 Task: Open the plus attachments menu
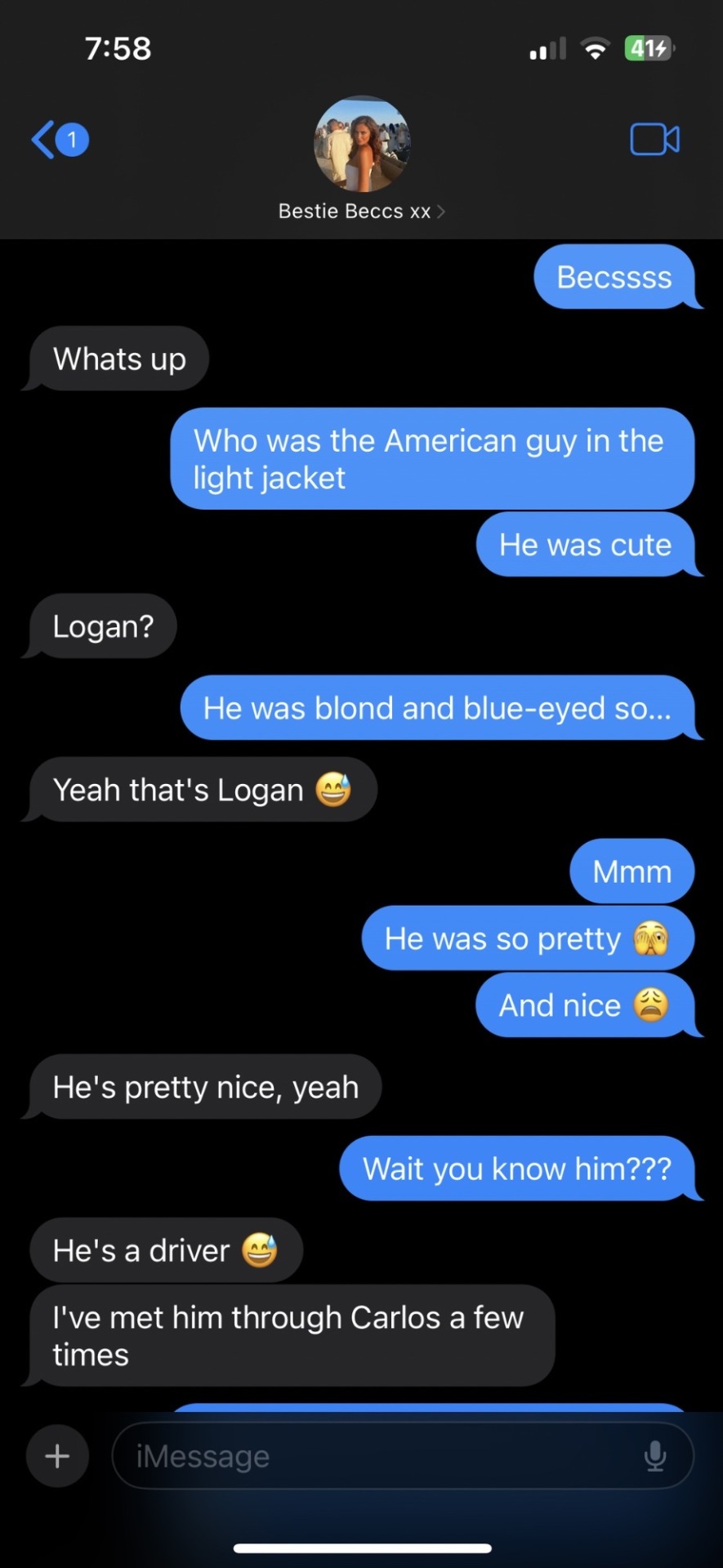[57, 1456]
